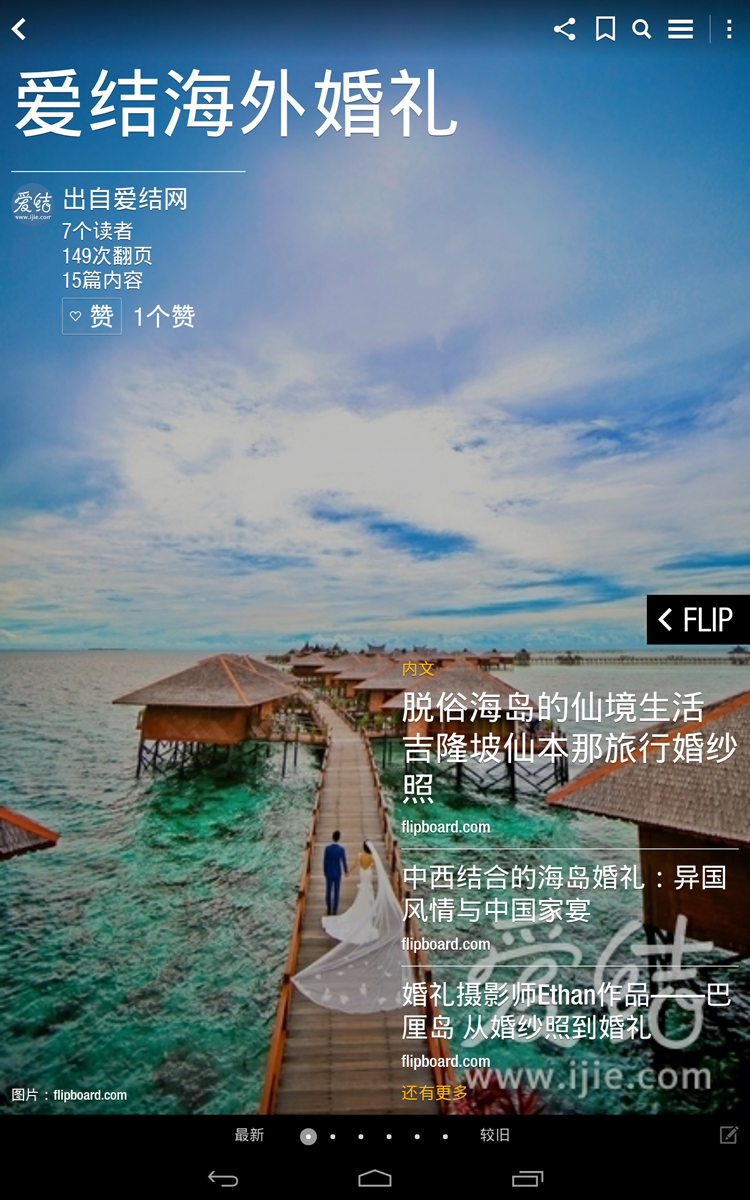This screenshot has height=1200, width=750.
Task: Tap the FLIP button
Action: pyautogui.click(x=698, y=620)
